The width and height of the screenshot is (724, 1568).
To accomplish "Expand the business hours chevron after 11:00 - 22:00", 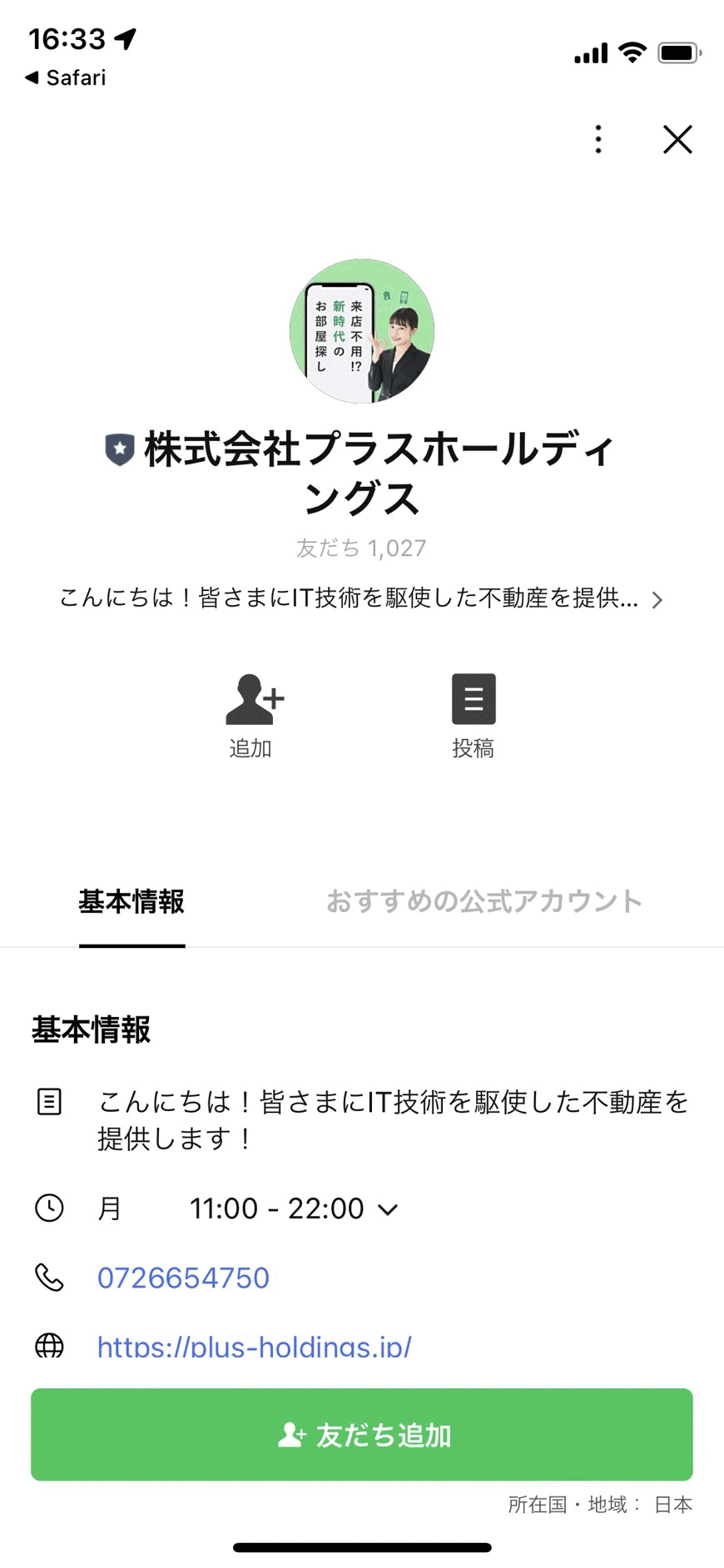I will 388,1208.
